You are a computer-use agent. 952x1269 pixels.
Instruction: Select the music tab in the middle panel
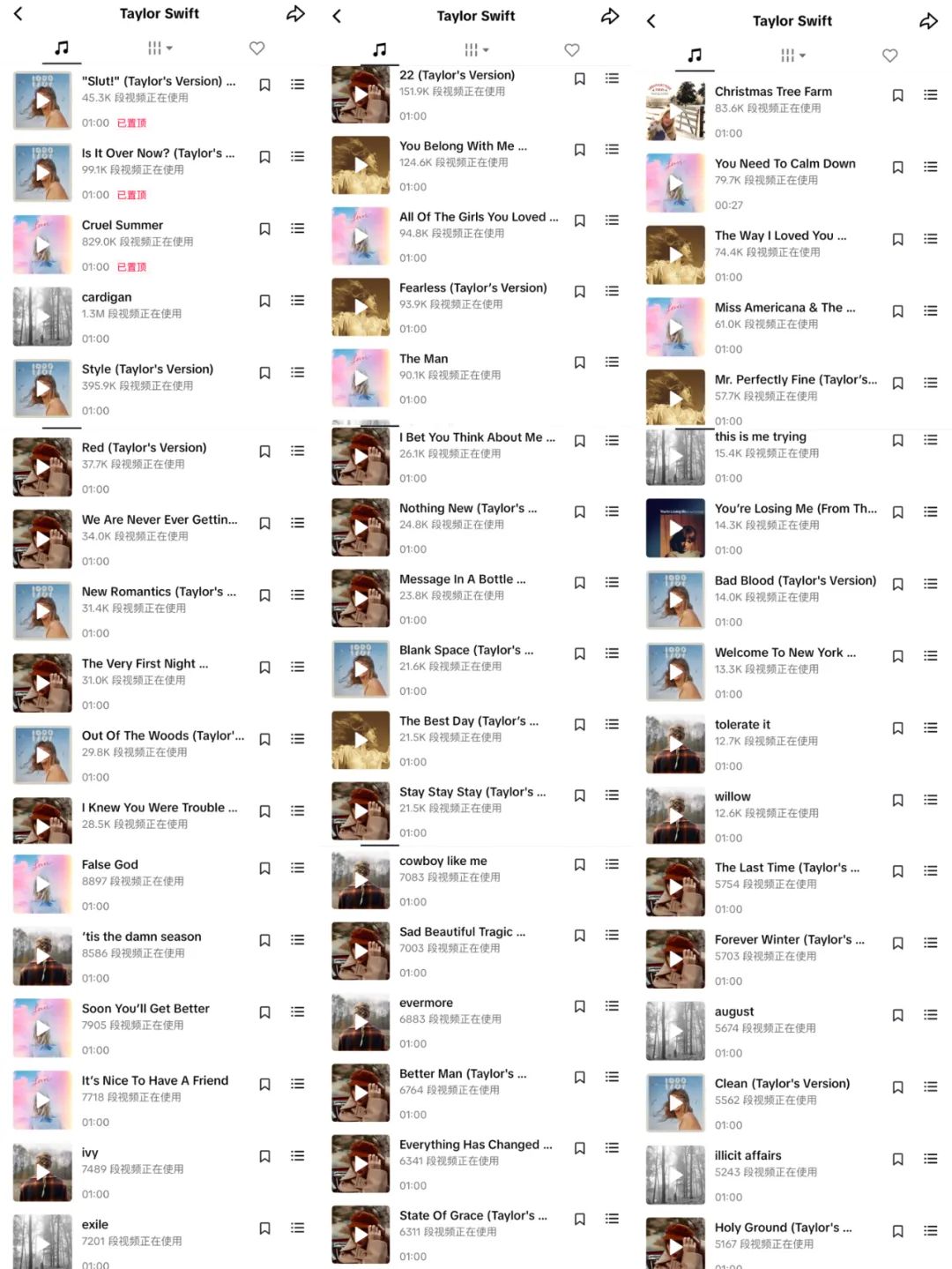tap(377, 49)
